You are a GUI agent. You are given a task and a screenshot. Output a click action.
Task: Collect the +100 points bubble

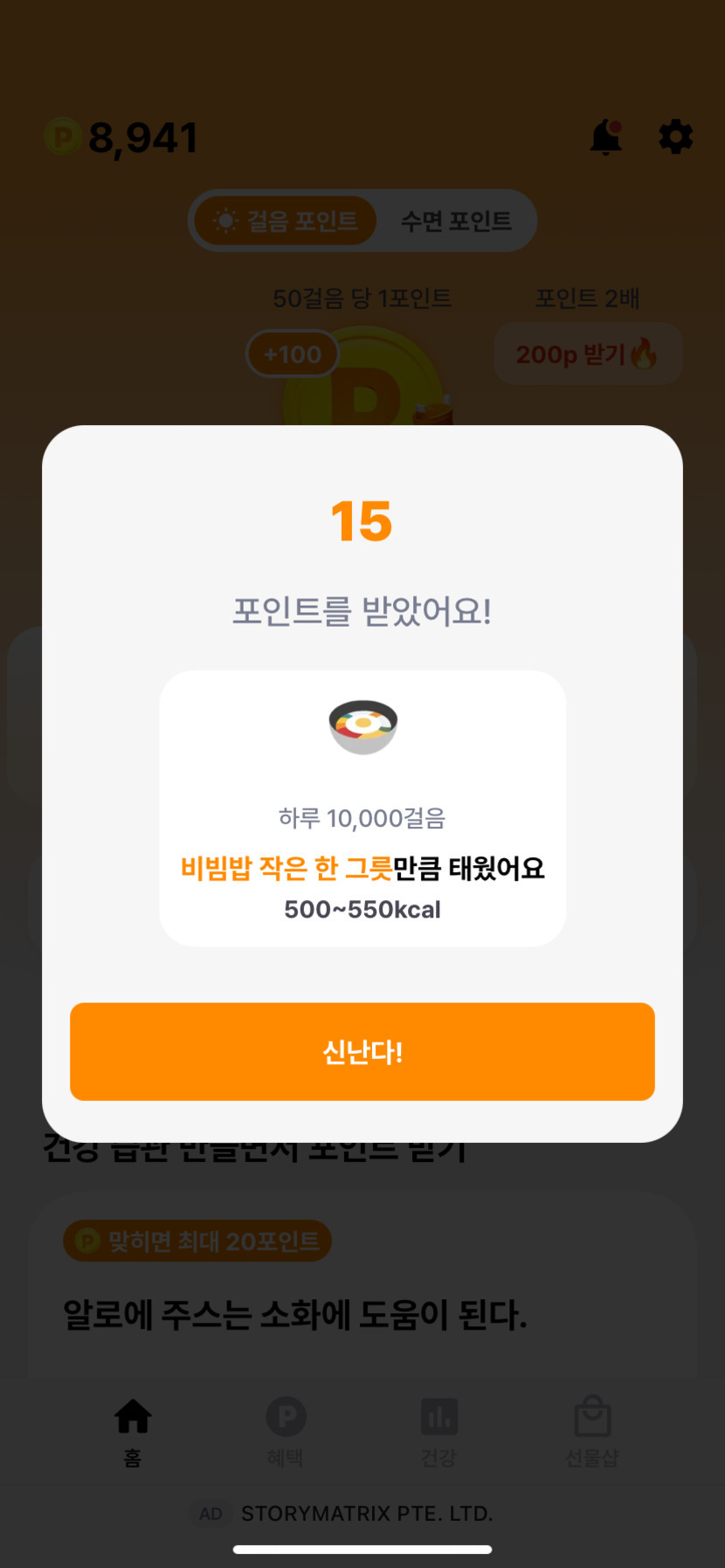pyautogui.click(x=293, y=354)
